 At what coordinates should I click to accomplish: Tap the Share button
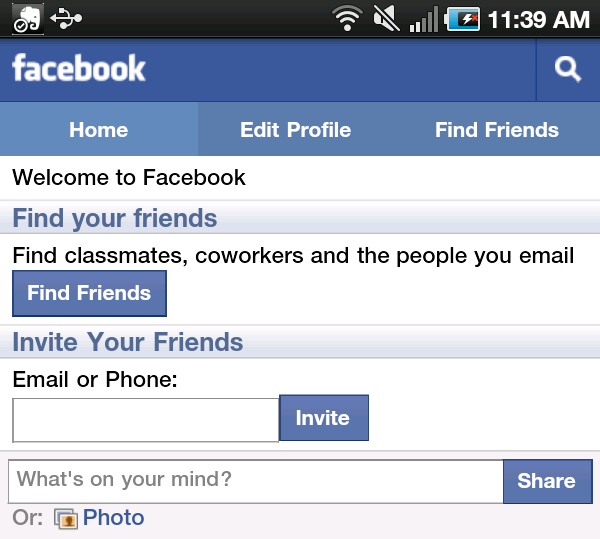click(546, 481)
